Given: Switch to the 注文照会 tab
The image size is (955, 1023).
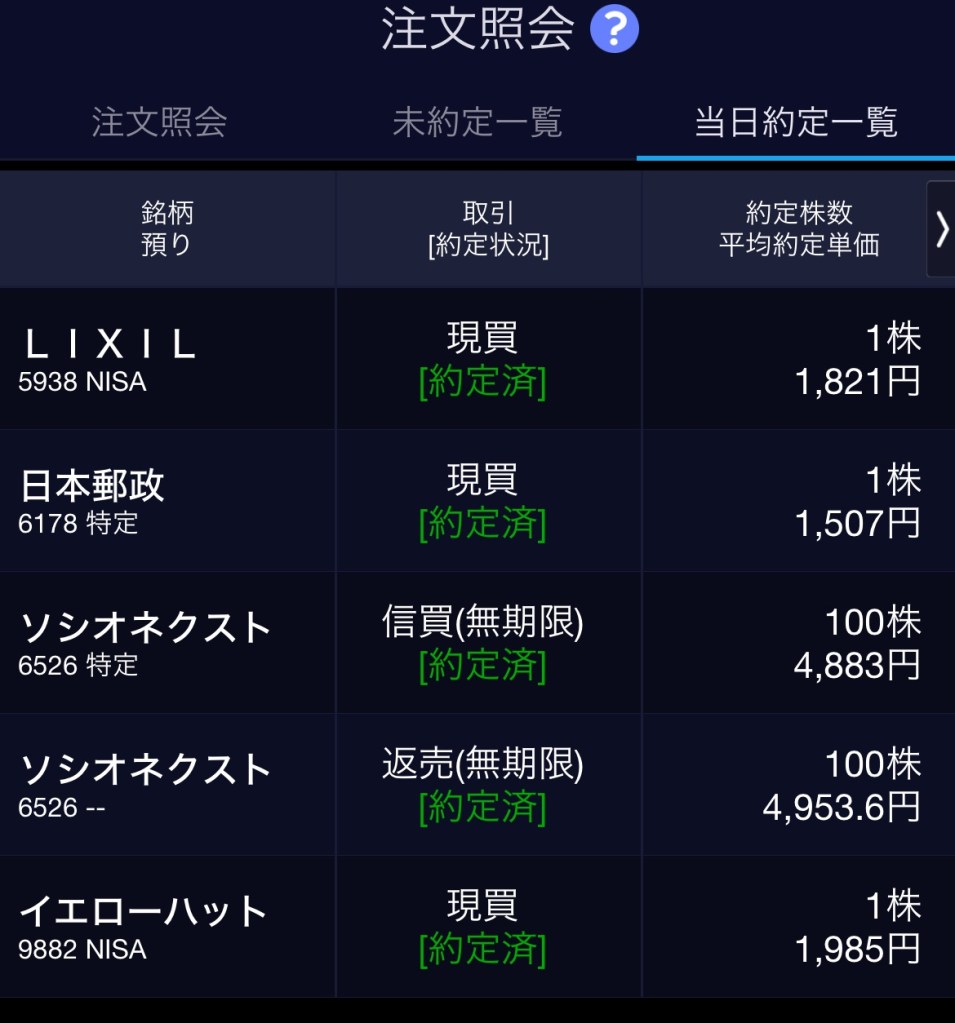Looking at the screenshot, I should point(159,122).
